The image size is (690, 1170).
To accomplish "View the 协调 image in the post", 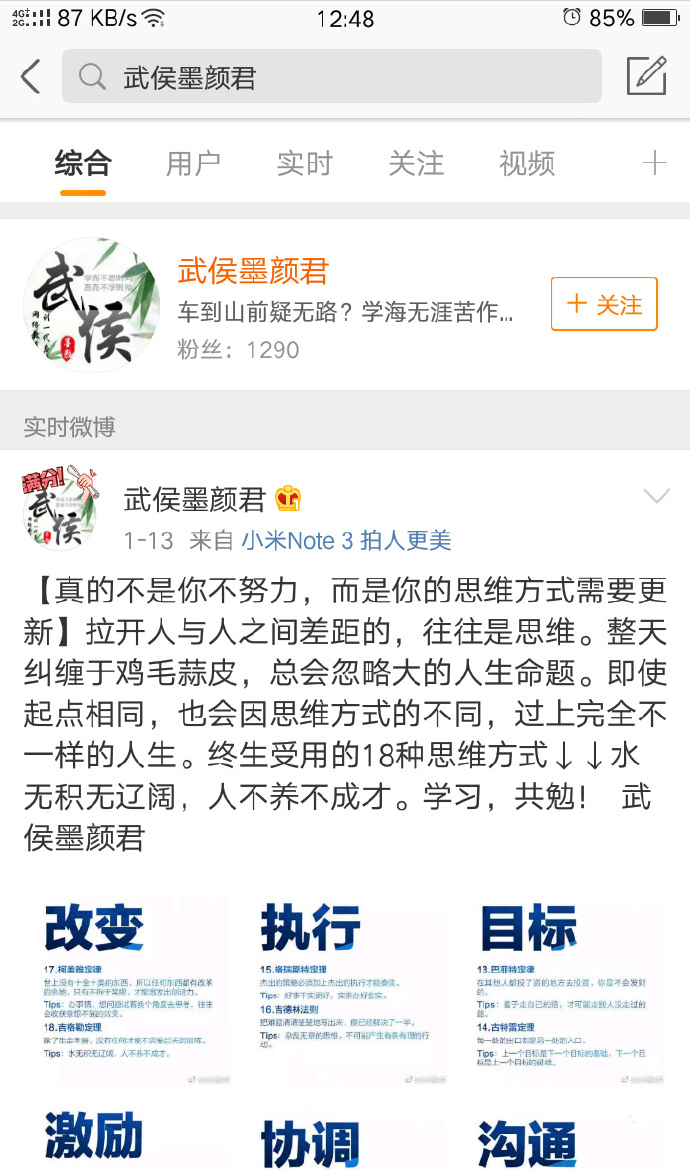I will click(x=343, y=1138).
